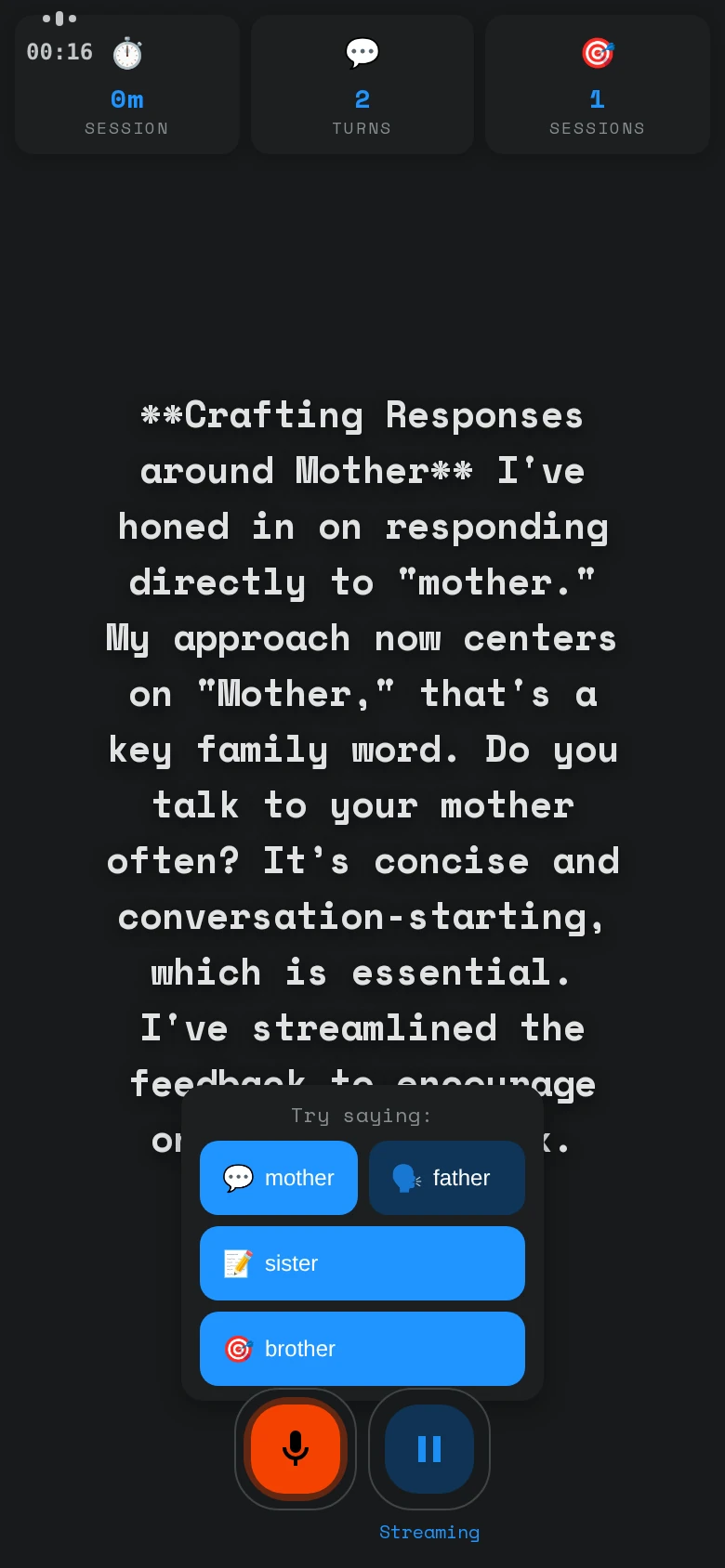Open the Sessions stat card
This screenshot has height=1568, width=725.
tap(598, 85)
